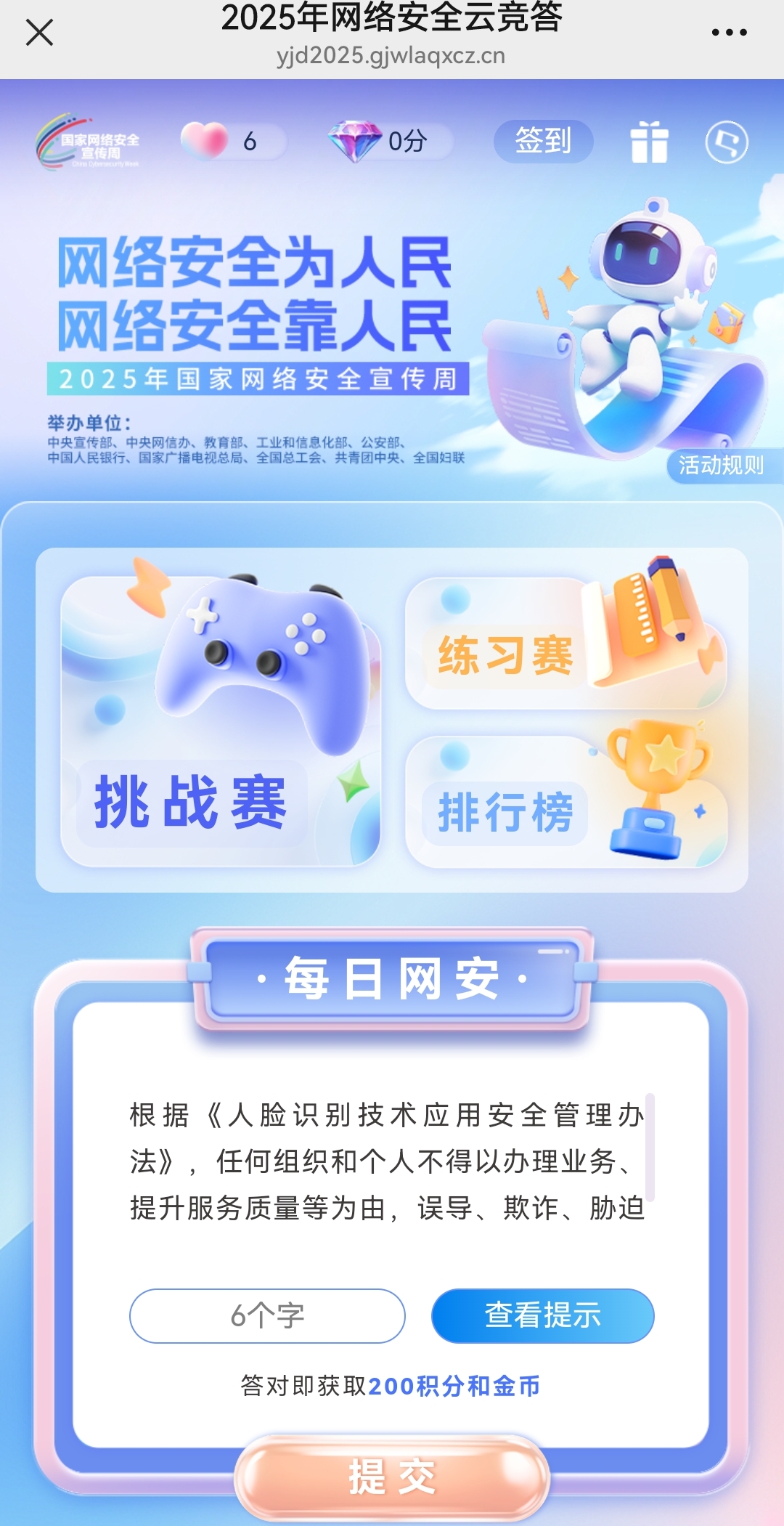This screenshot has height=1526, width=784.
Task: Start the 挑战赛 challenge match
Action: [x=220, y=721]
